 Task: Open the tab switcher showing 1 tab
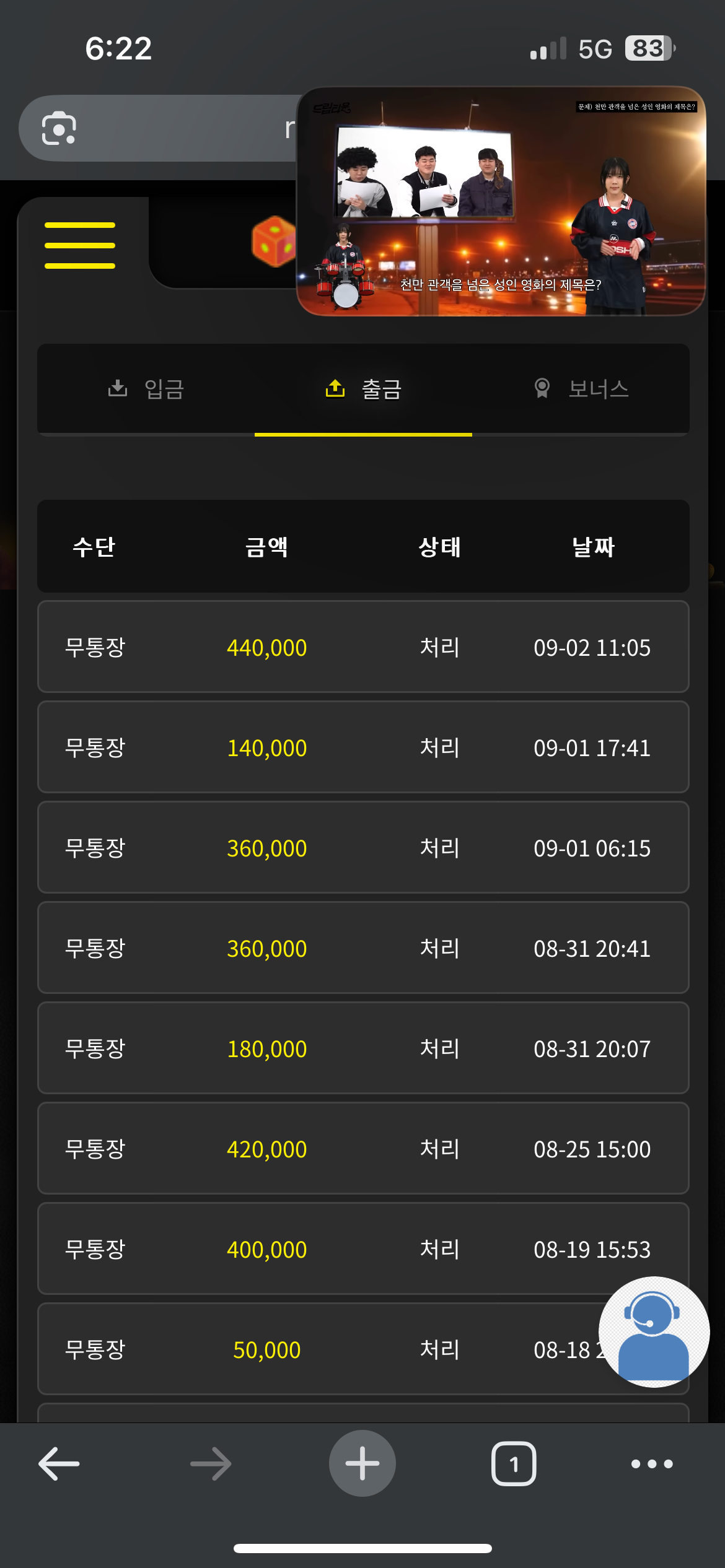point(514,1464)
